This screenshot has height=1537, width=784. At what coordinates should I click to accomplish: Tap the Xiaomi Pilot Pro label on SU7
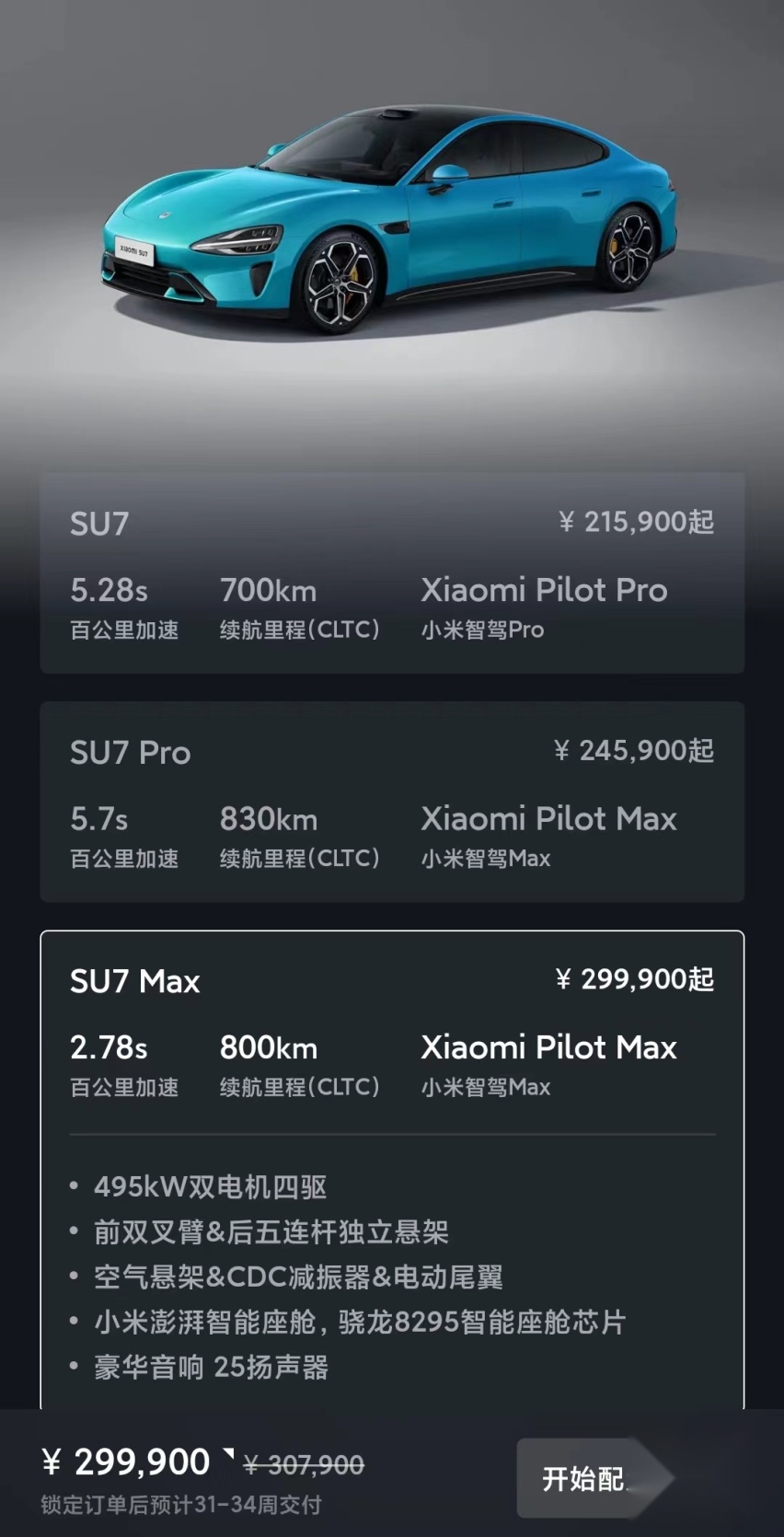pyautogui.click(x=544, y=590)
